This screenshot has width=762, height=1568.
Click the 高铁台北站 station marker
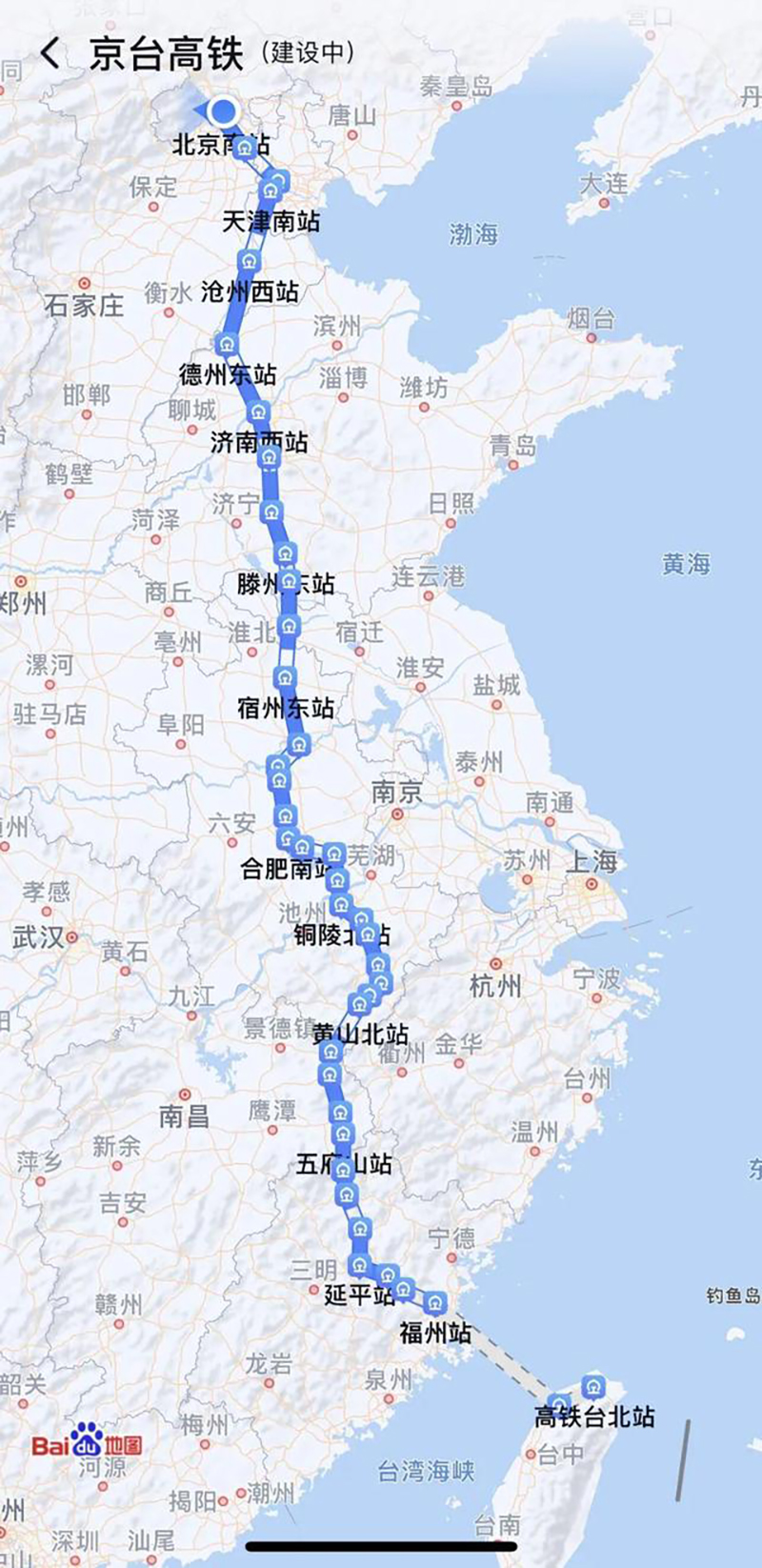click(x=592, y=1386)
